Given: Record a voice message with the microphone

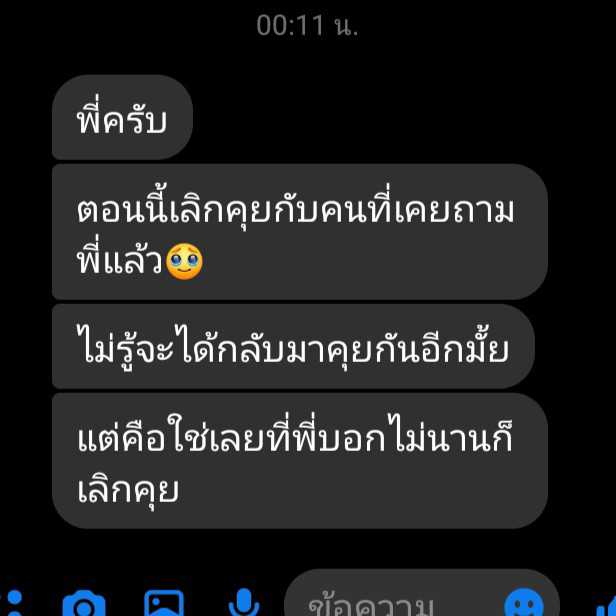Looking at the screenshot, I should coord(243,603).
